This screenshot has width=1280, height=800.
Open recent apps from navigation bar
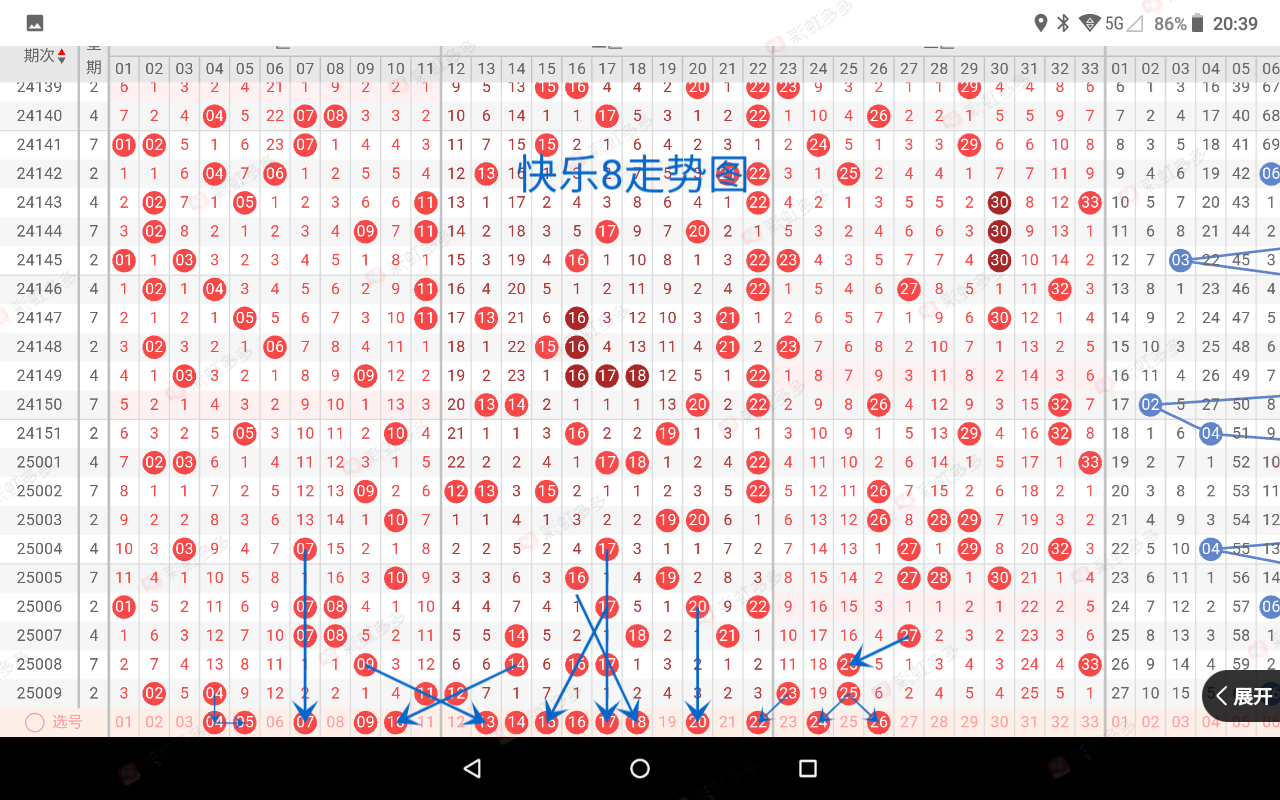point(808,768)
